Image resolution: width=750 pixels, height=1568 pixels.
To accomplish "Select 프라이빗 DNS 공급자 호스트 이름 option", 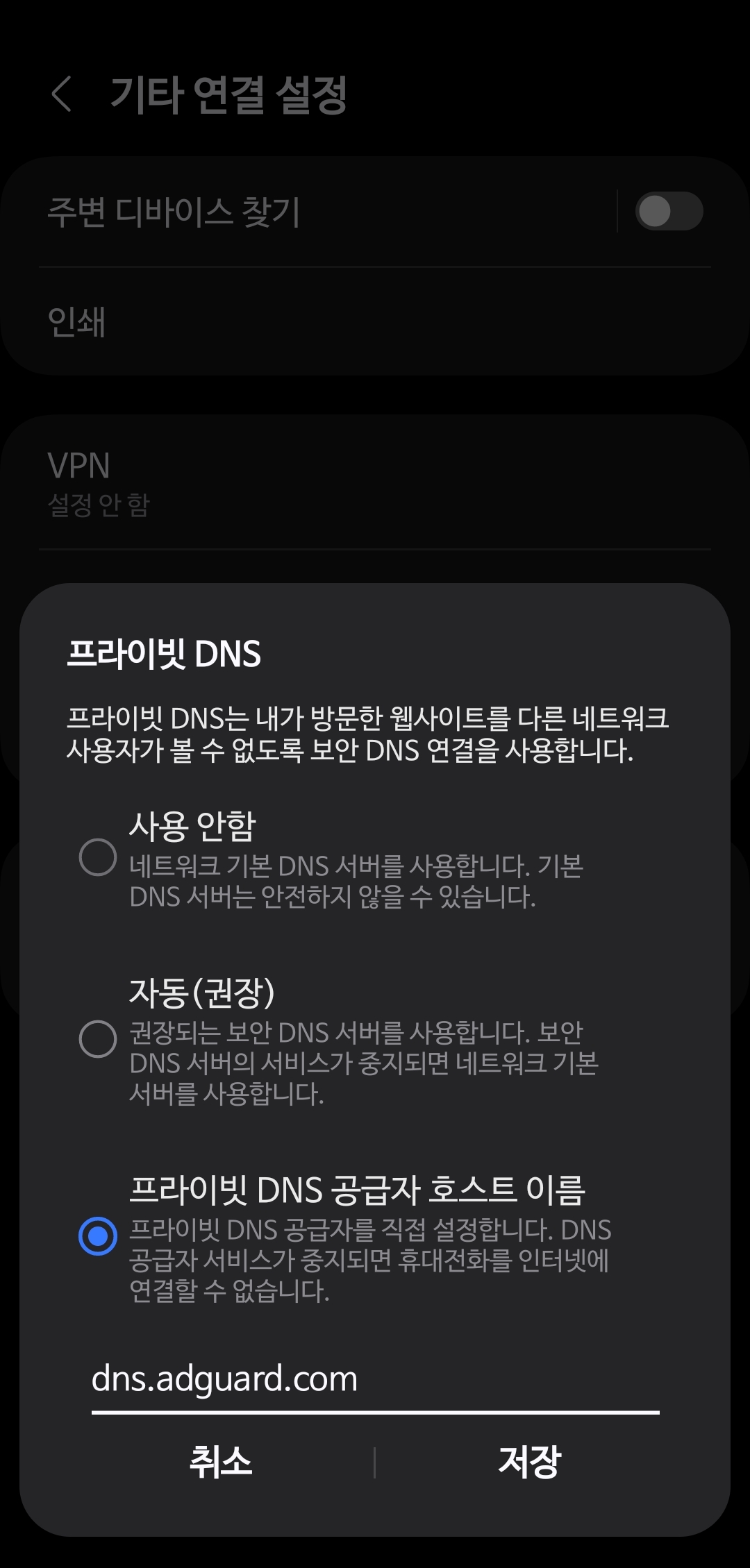I will tap(98, 1236).
